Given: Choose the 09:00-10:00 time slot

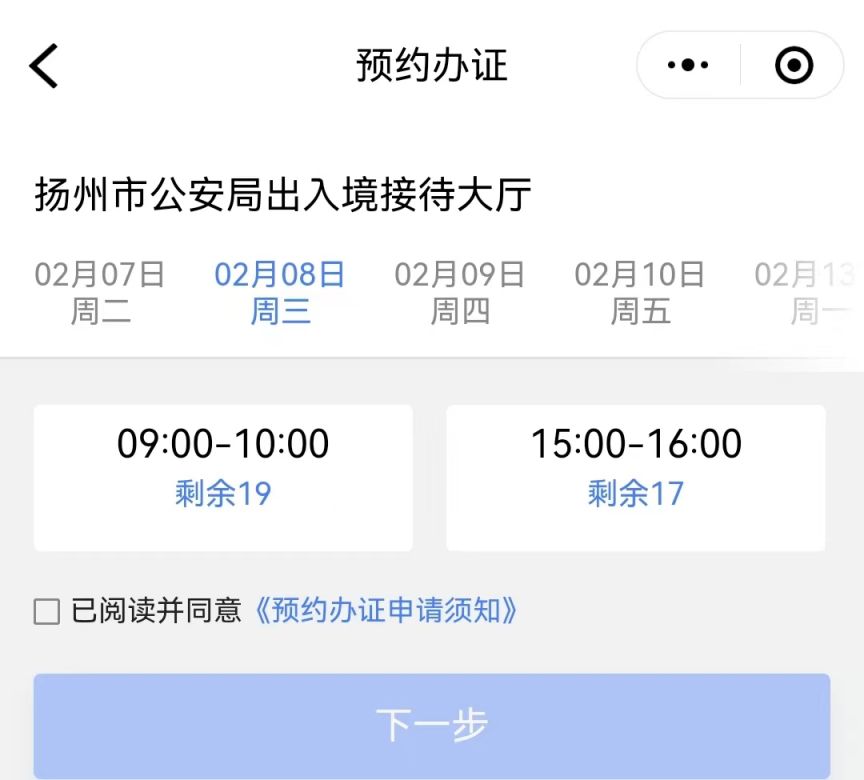Looking at the screenshot, I should (223, 477).
